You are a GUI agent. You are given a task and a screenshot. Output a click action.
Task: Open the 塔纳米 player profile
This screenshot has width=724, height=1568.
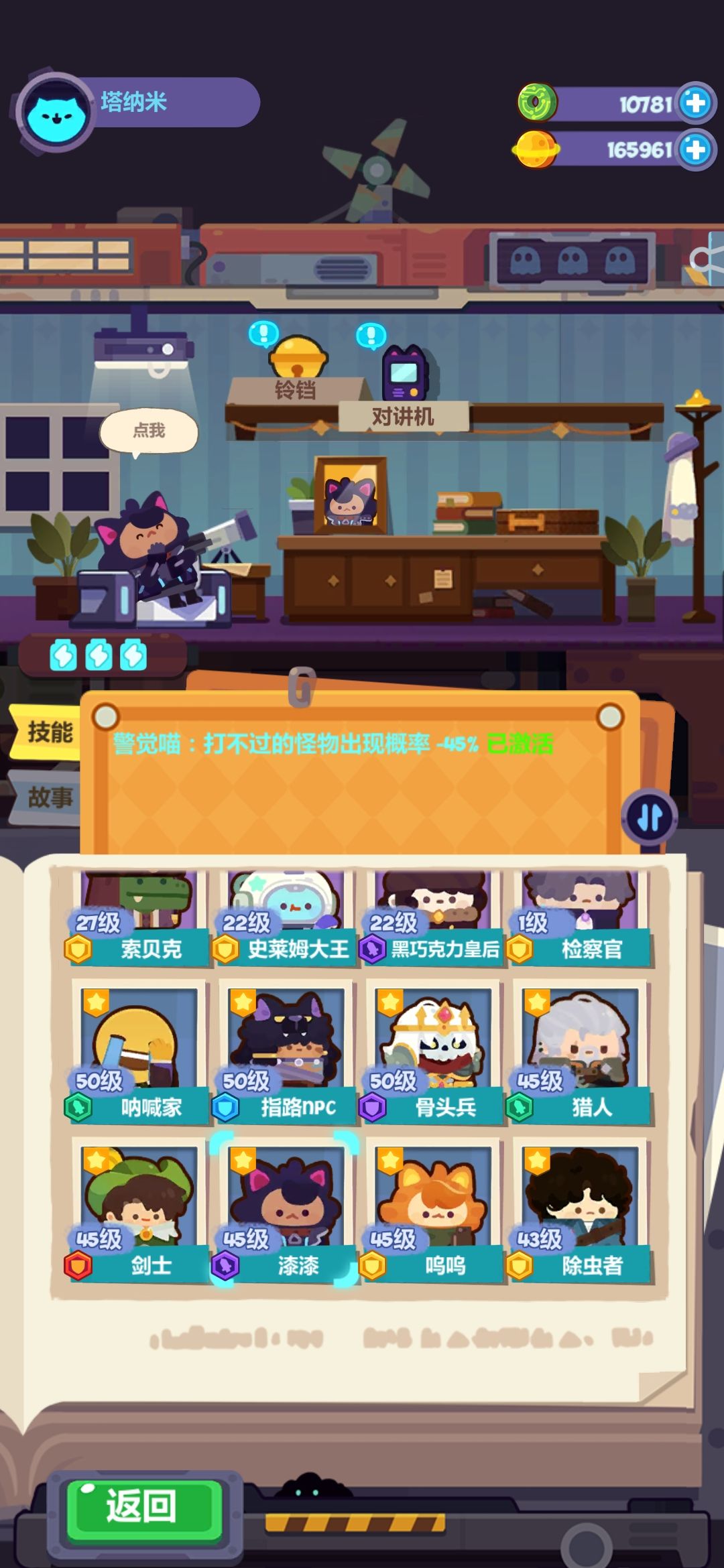[x=134, y=103]
